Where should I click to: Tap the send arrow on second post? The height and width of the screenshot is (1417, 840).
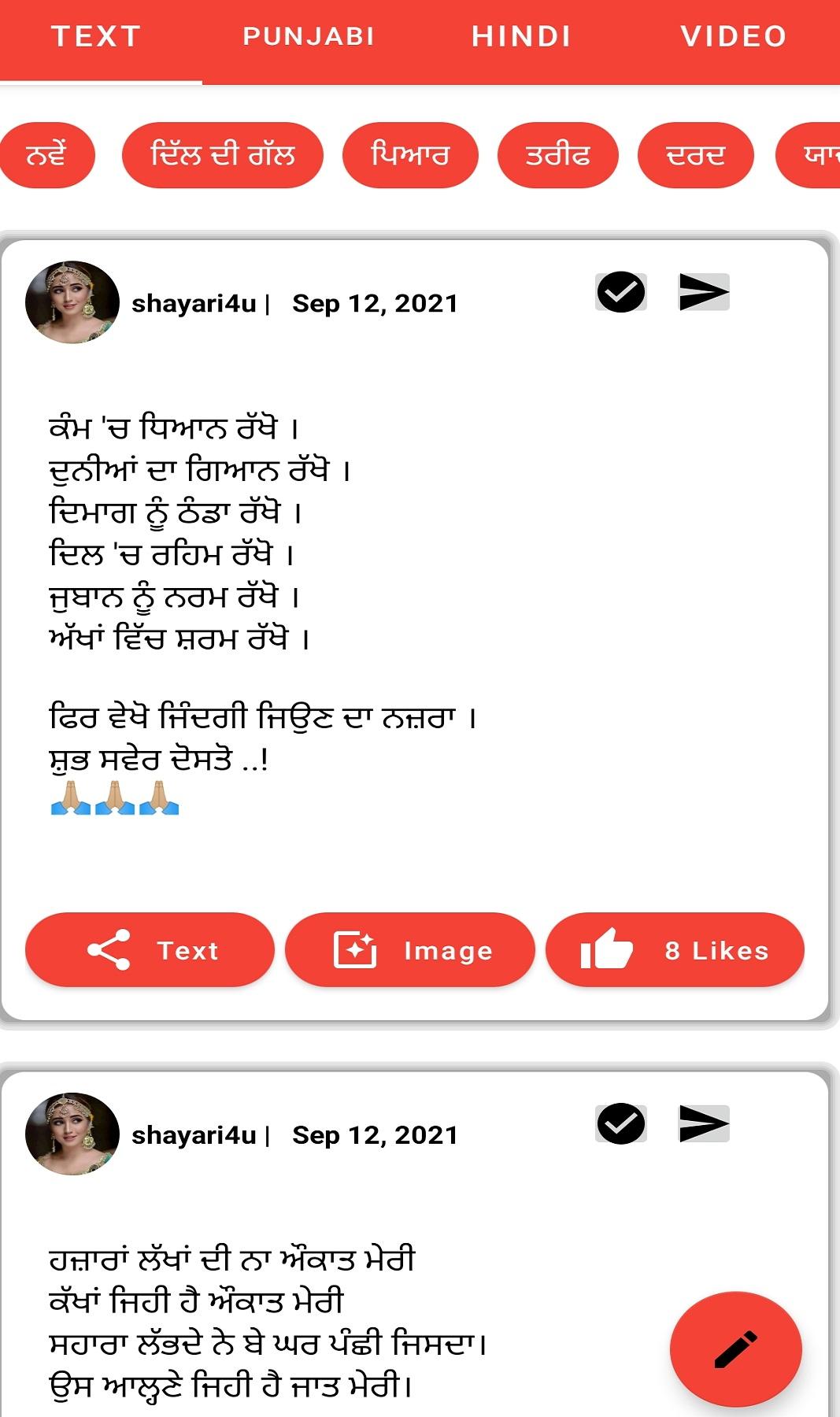pyautogui.click(x=704, y=1123)
